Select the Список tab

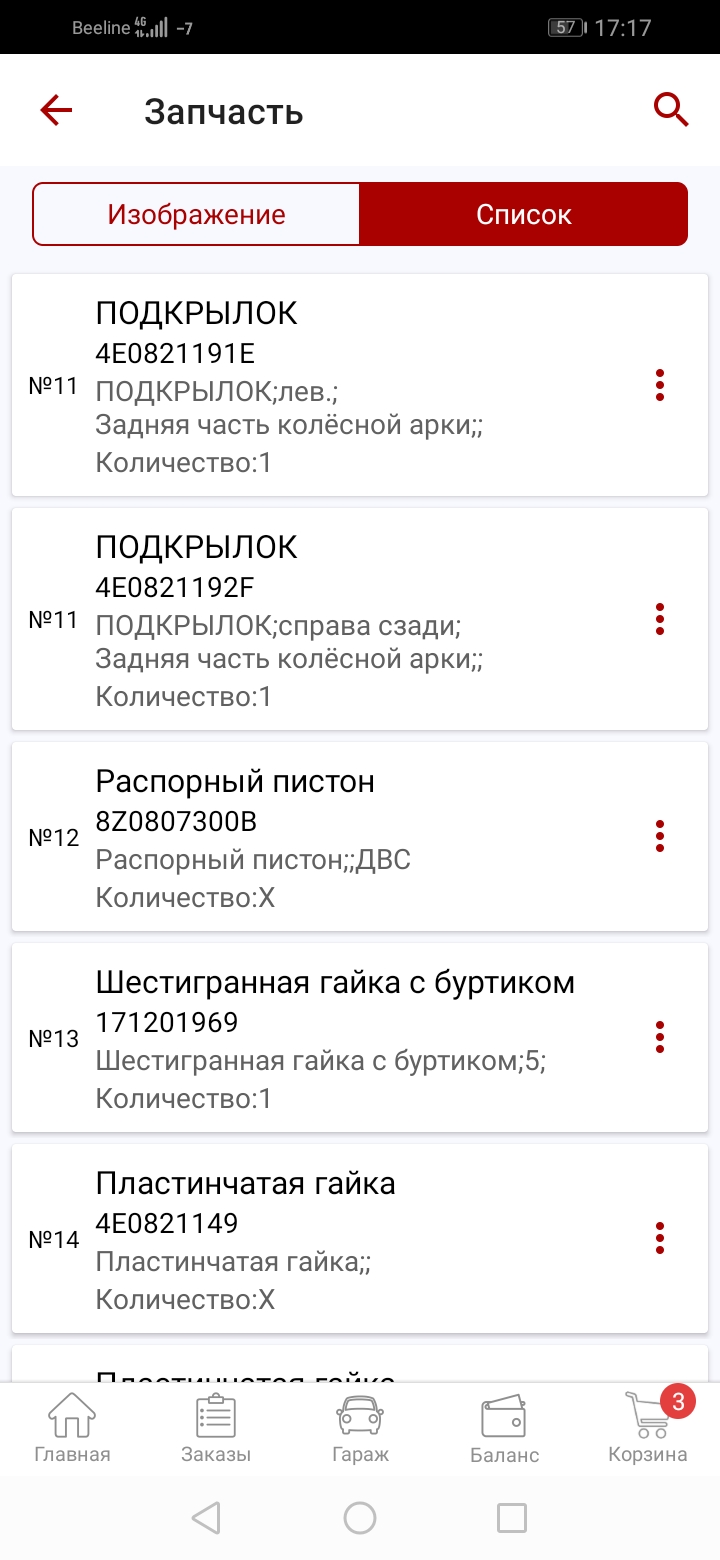(x=523, y=214)
